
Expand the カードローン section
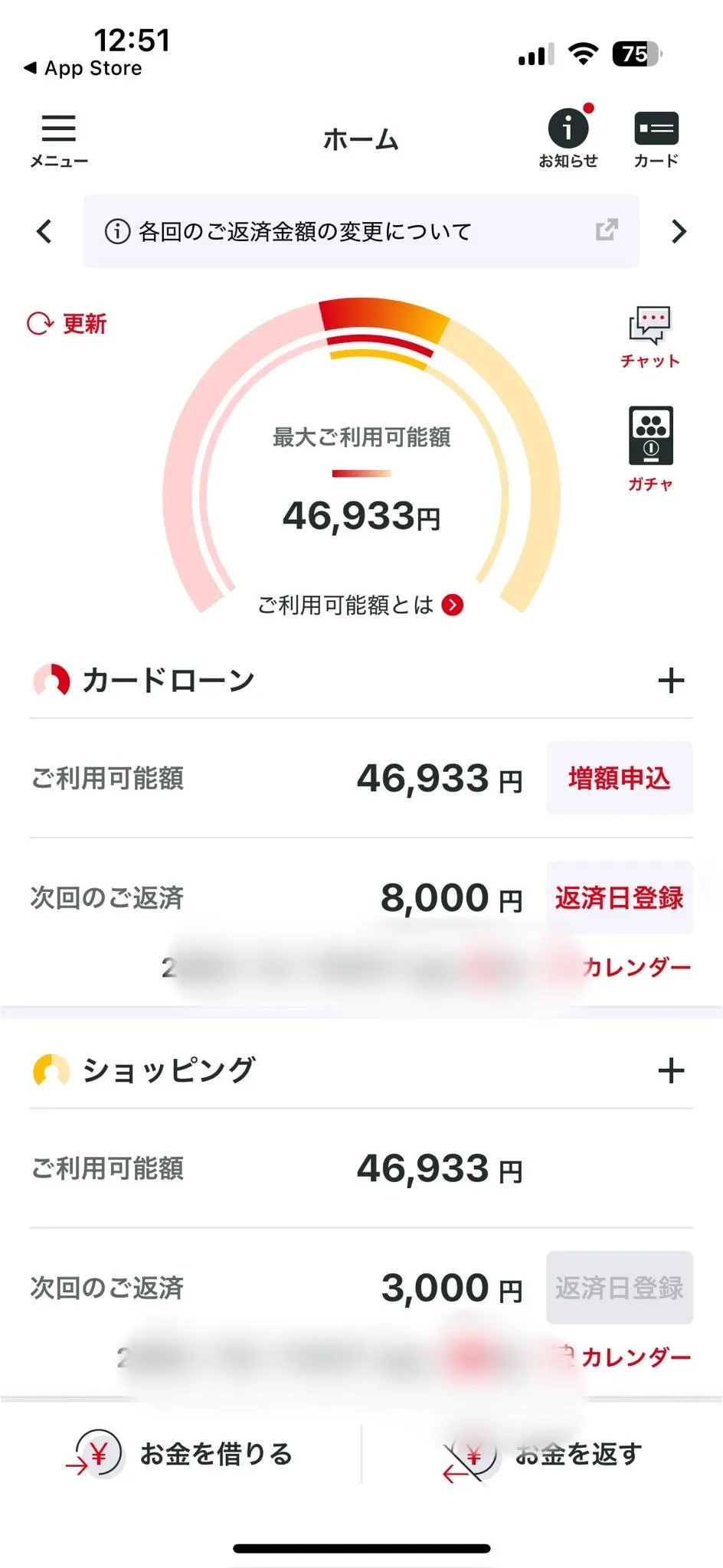point(671,681)
